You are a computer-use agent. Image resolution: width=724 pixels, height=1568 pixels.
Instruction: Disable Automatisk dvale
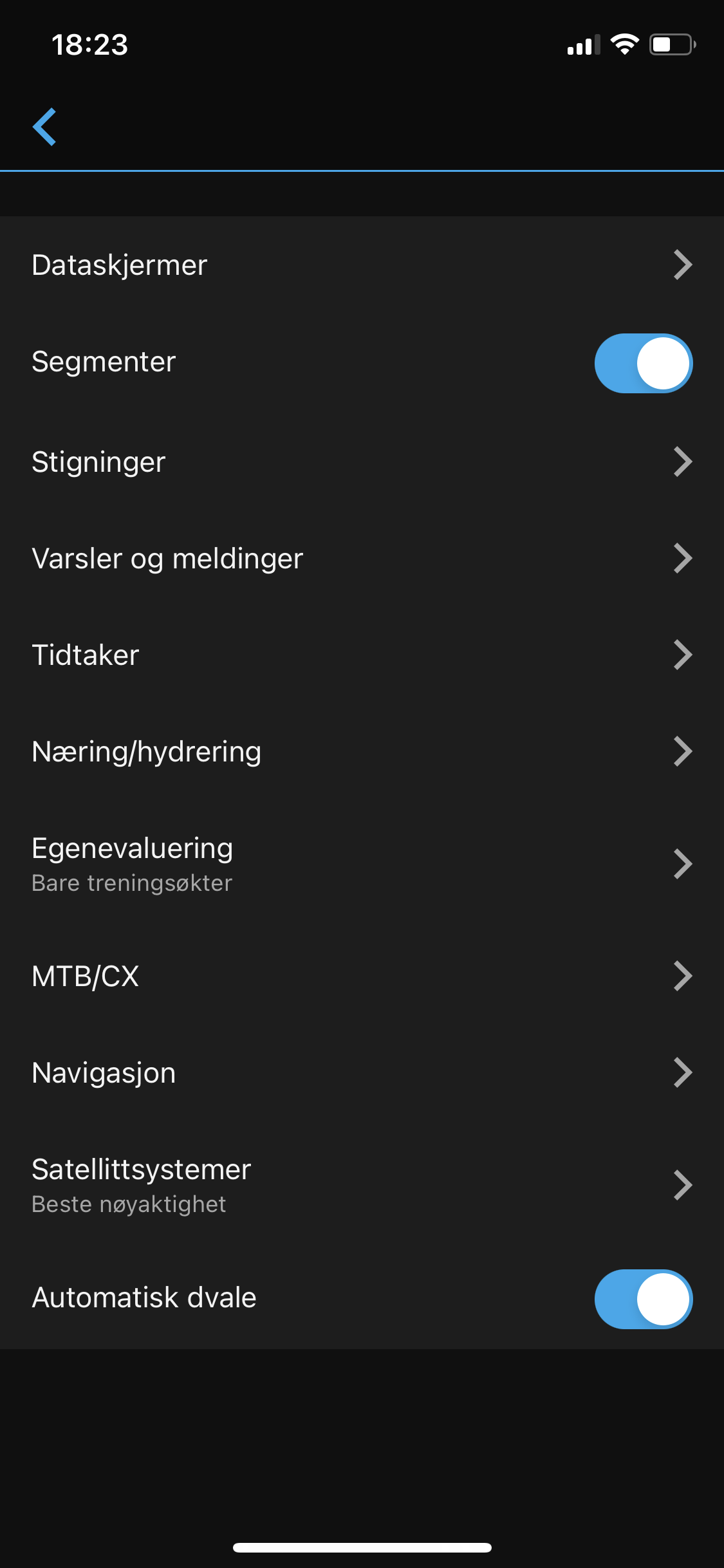tap(643, 1299)
